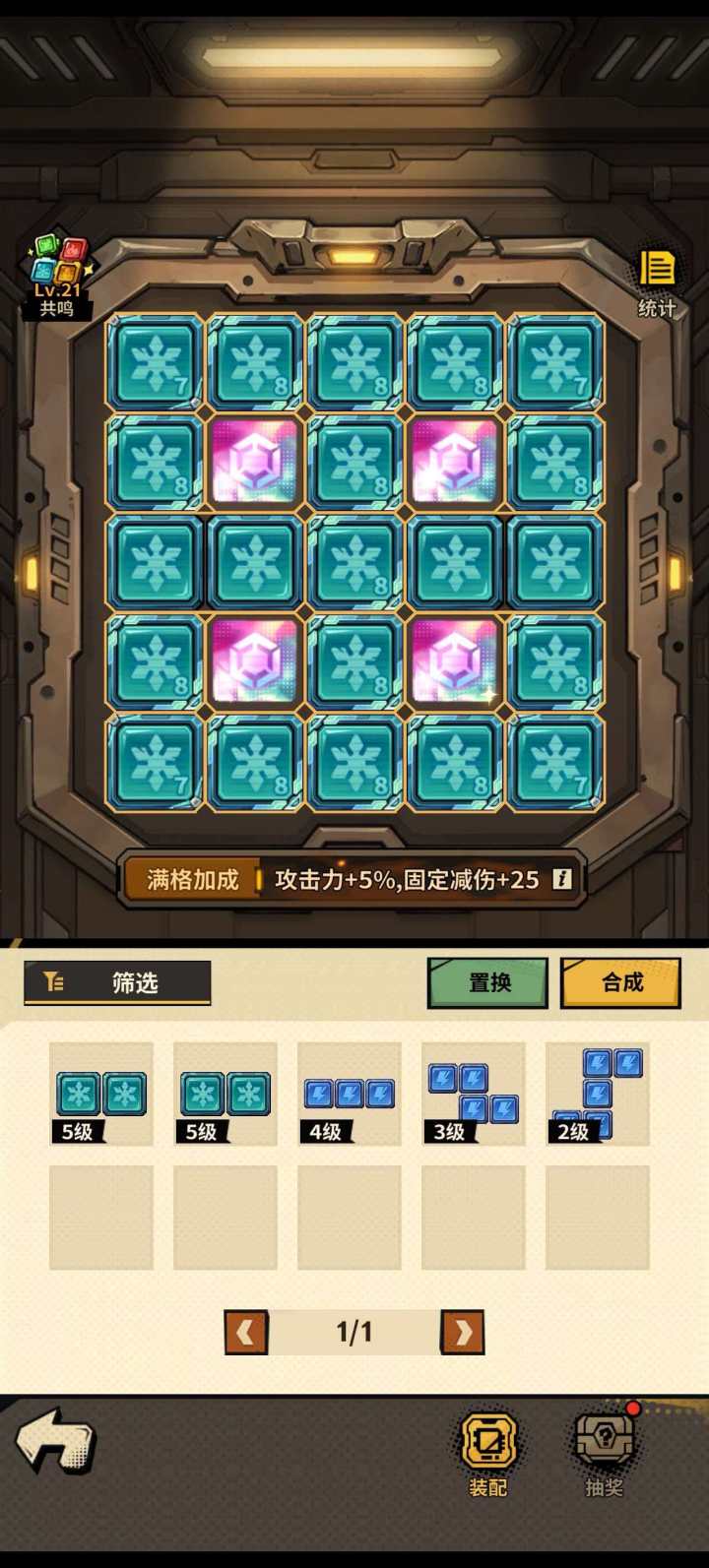Select a purple gem tile in the grid
Viewport: 709px width, 1568px height.
[255, 462]
